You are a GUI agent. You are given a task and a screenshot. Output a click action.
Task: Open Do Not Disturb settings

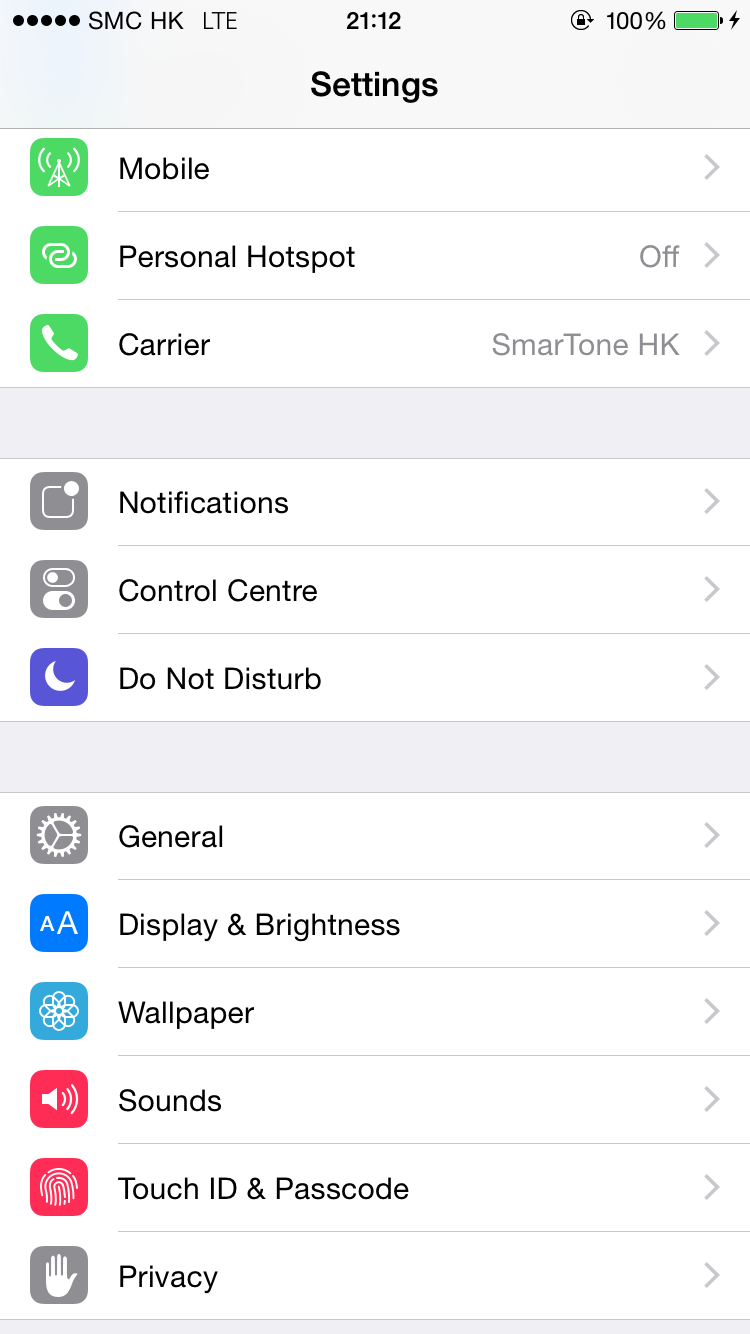point(375,679)
